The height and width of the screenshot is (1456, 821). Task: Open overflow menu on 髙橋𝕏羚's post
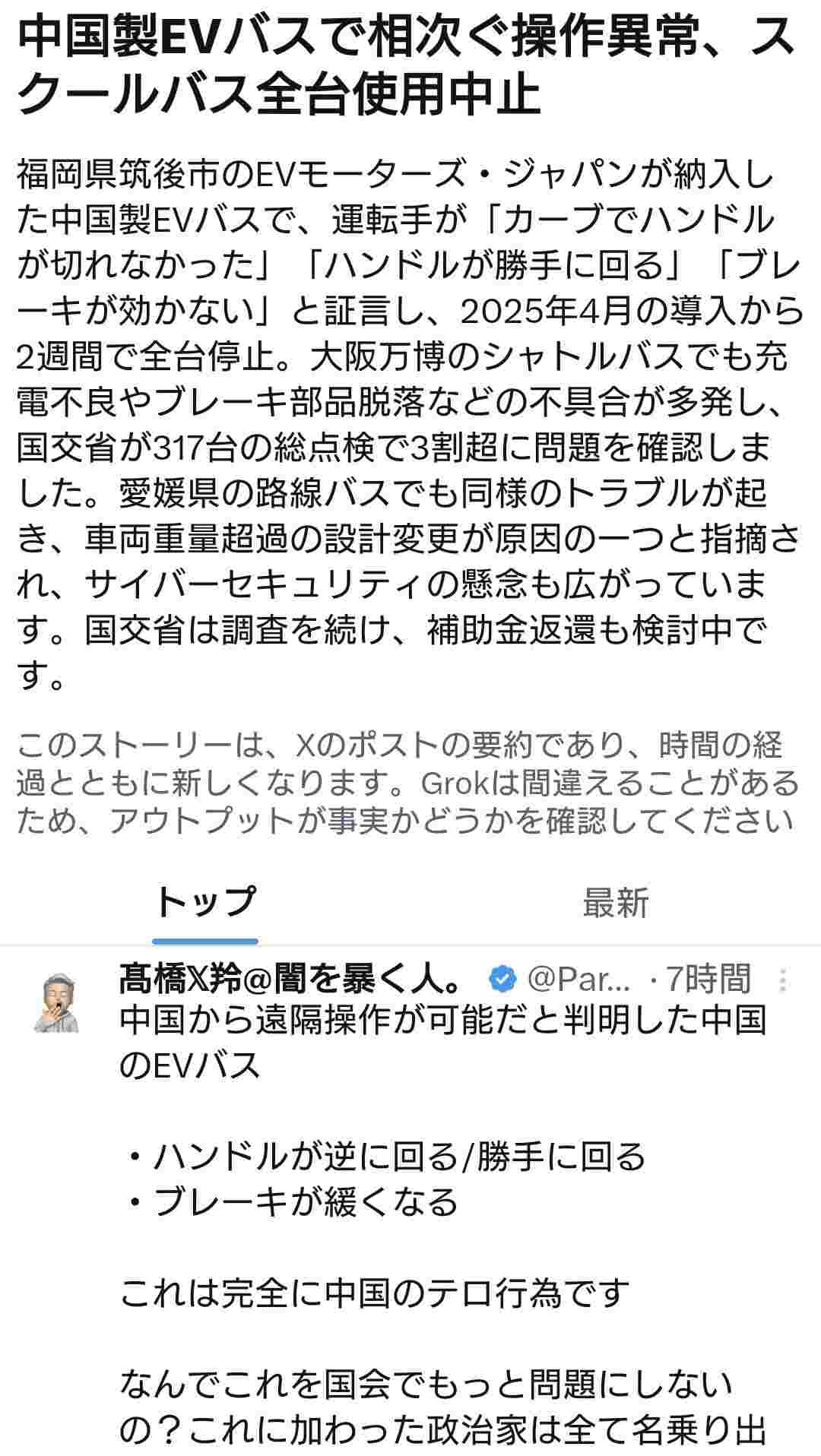pos(783,981)
